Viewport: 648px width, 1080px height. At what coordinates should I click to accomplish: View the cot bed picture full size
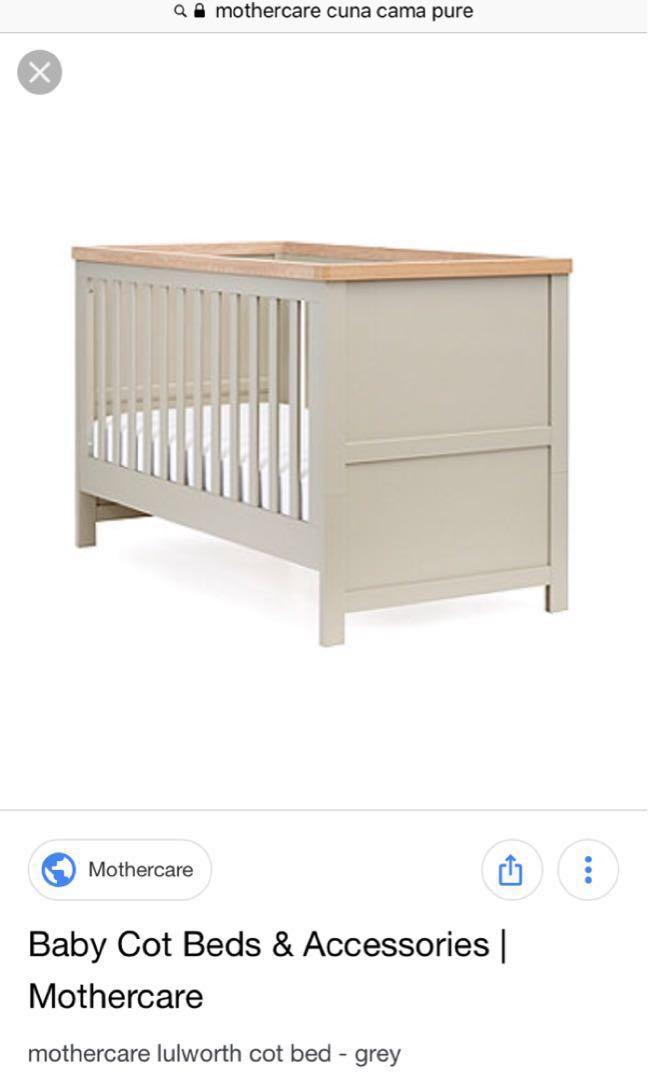(x=322, y=444)
